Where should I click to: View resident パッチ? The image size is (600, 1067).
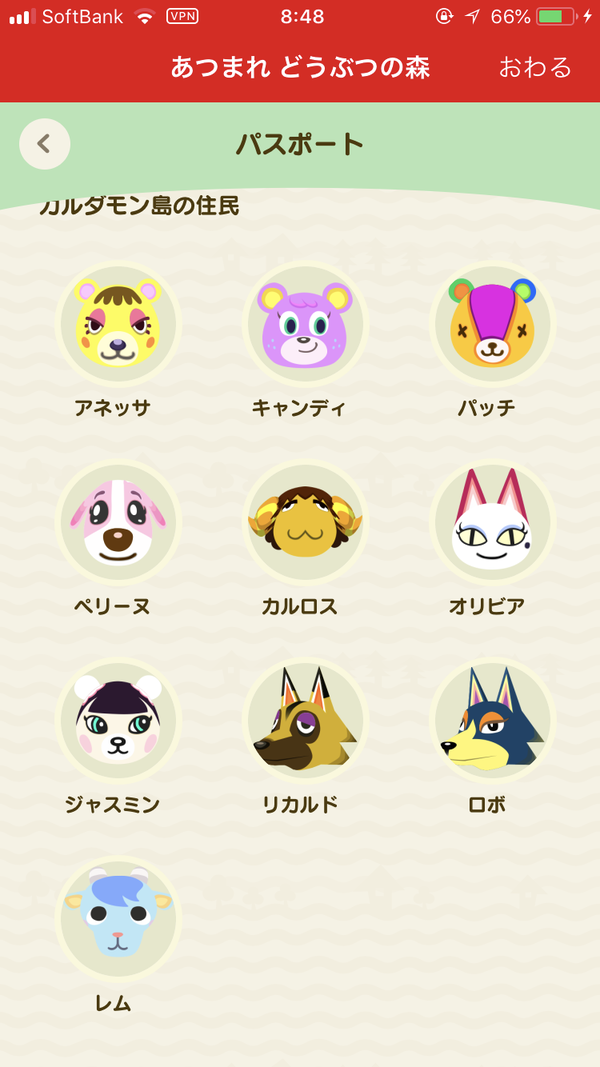(493, 324)
